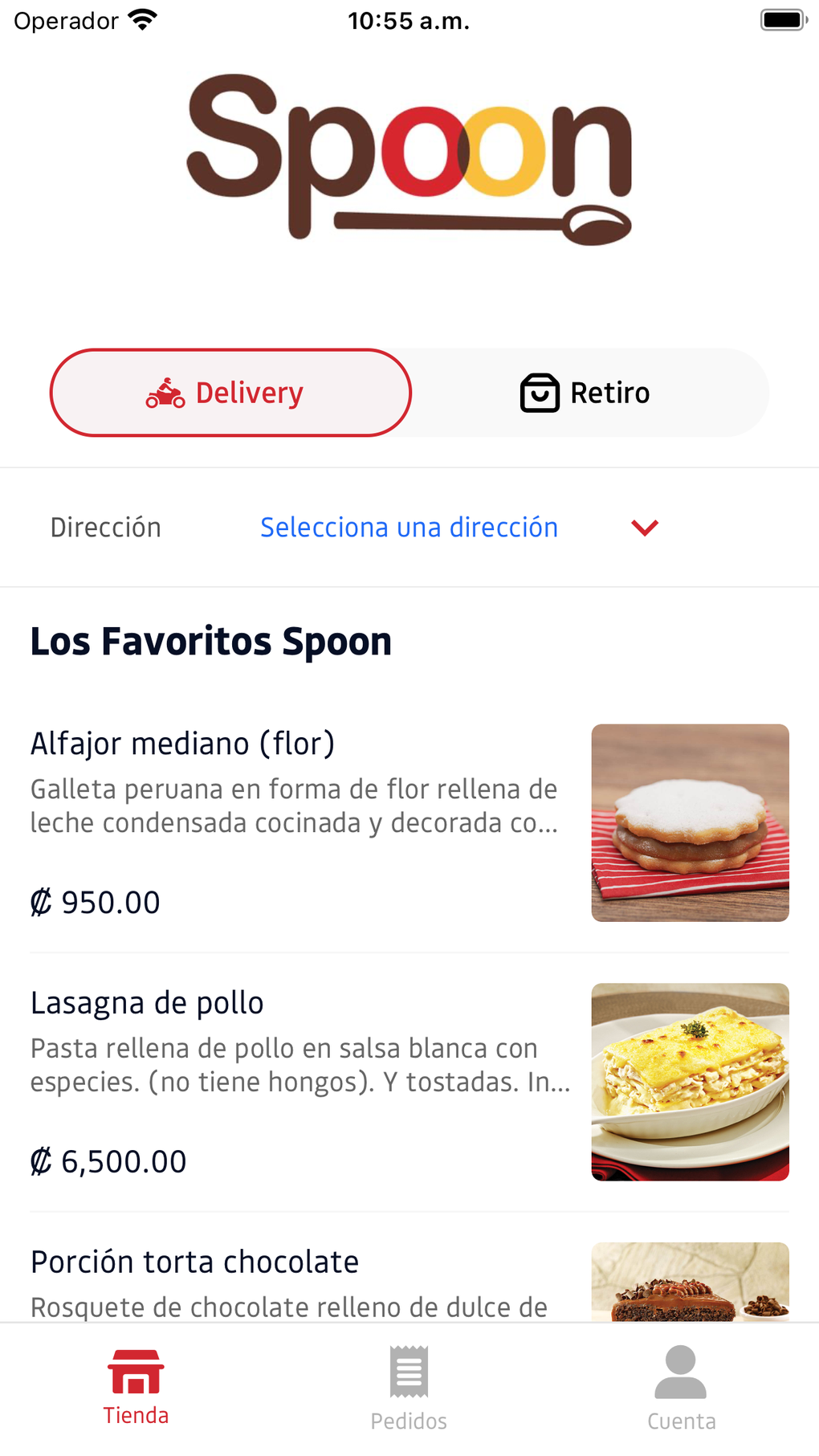The height and width of the screenshot is (1456, 819).
Task: Tap the Spoon logo
Action: click(409, 161)
